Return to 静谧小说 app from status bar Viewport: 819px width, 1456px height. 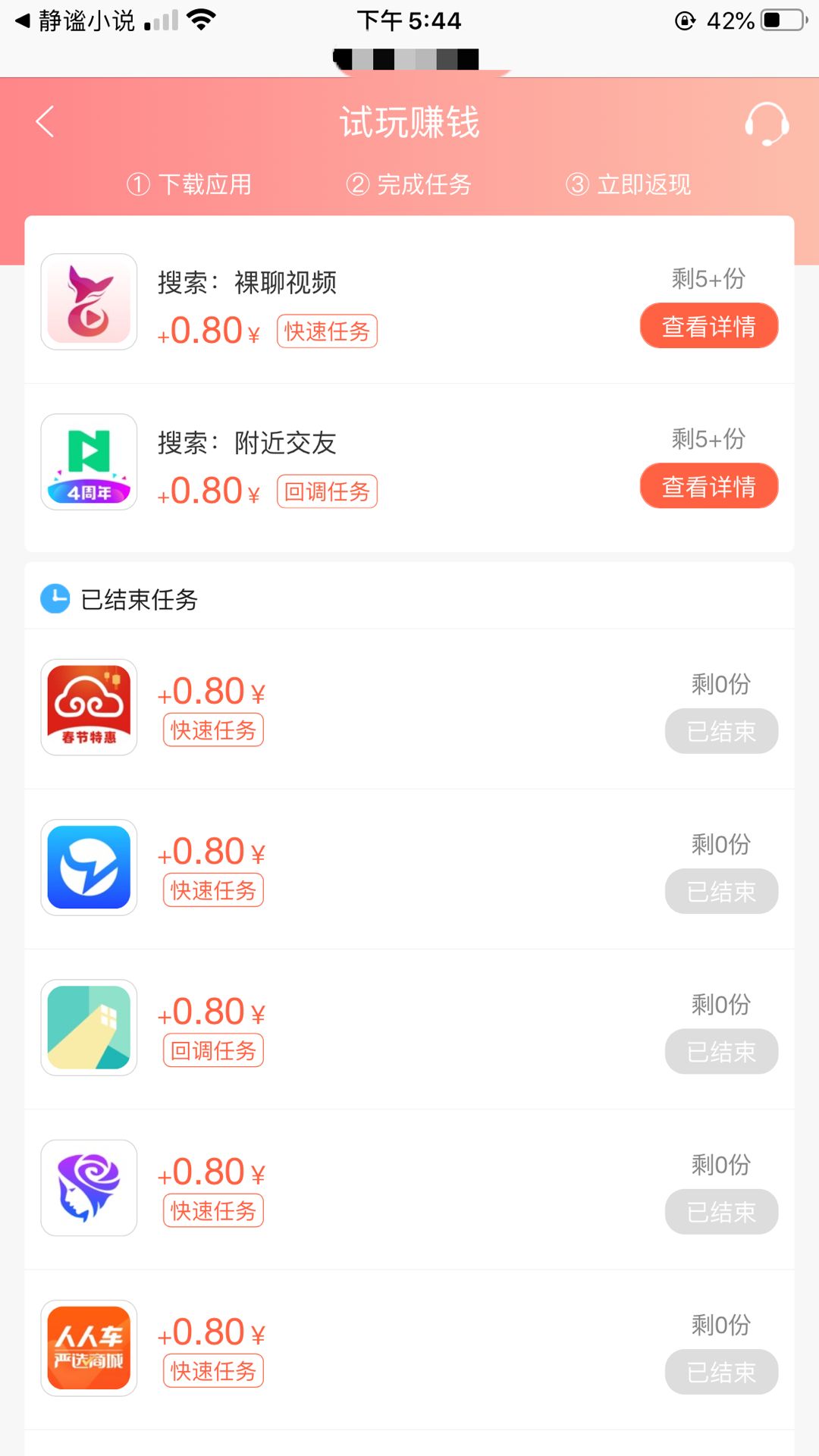tap(74, 20)
